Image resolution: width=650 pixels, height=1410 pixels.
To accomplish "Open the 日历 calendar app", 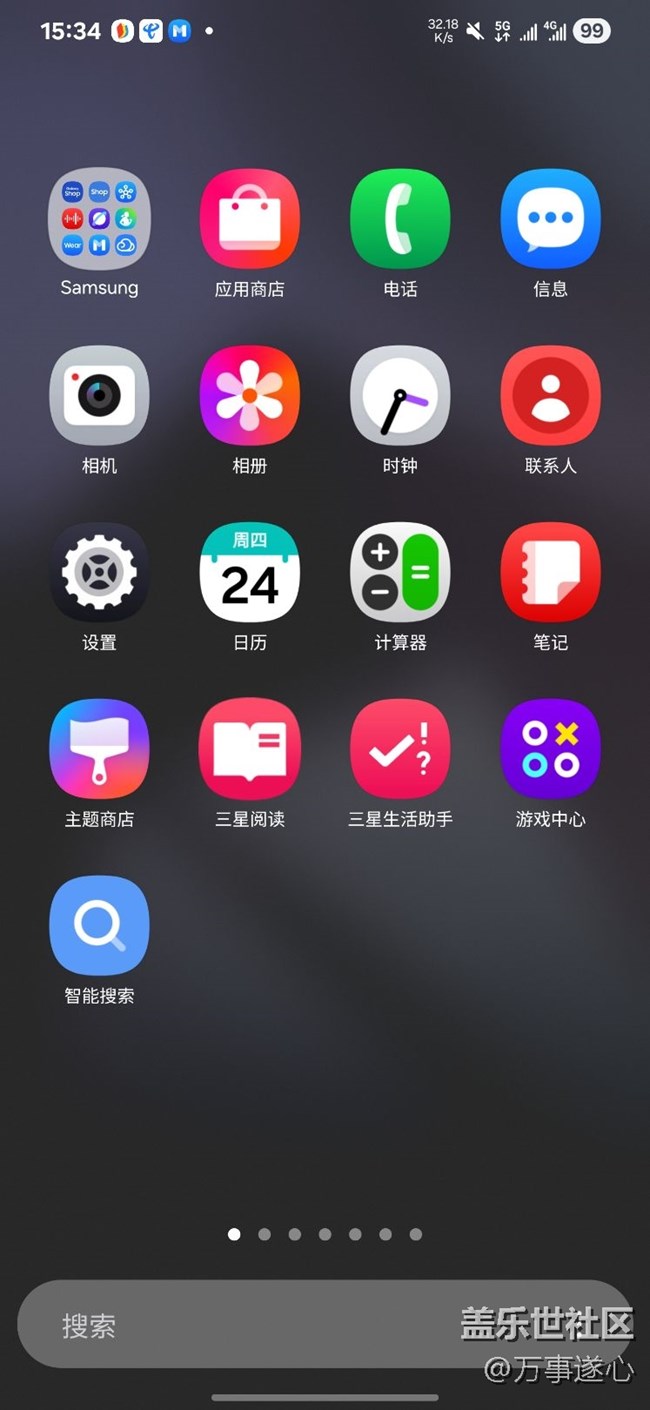I will pos(249,573).
